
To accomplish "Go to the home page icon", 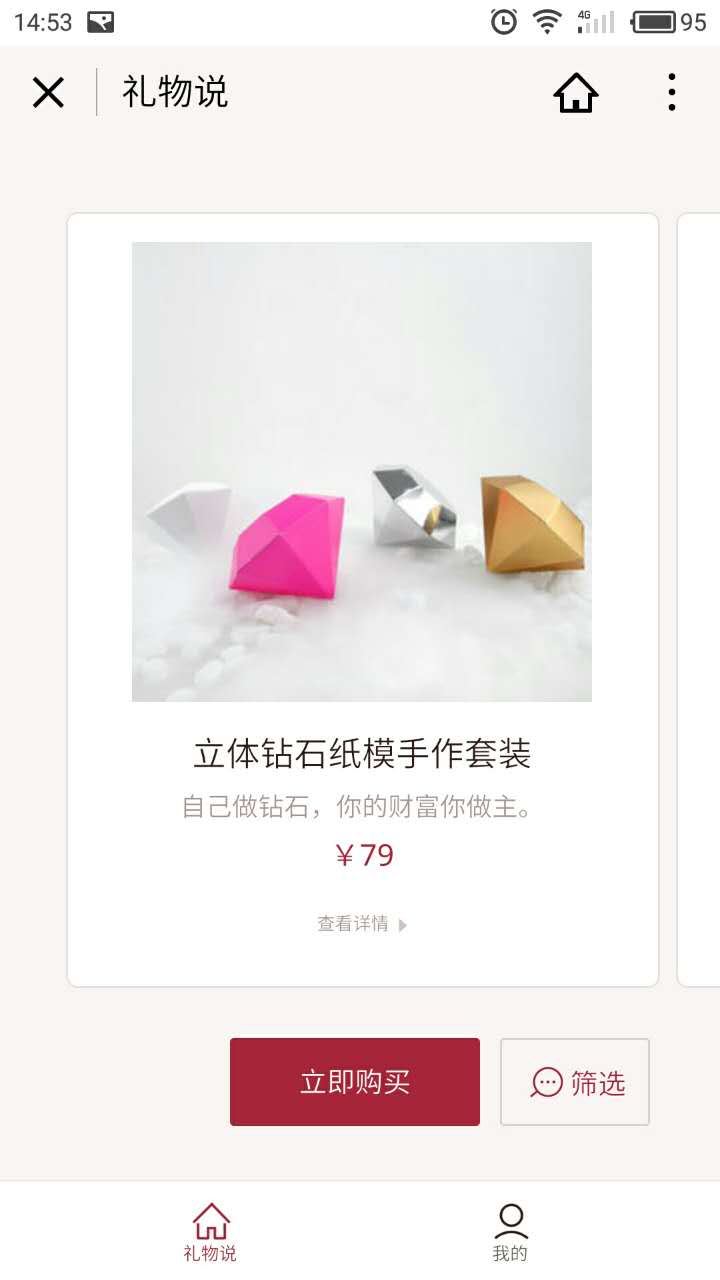I will 576,93.
